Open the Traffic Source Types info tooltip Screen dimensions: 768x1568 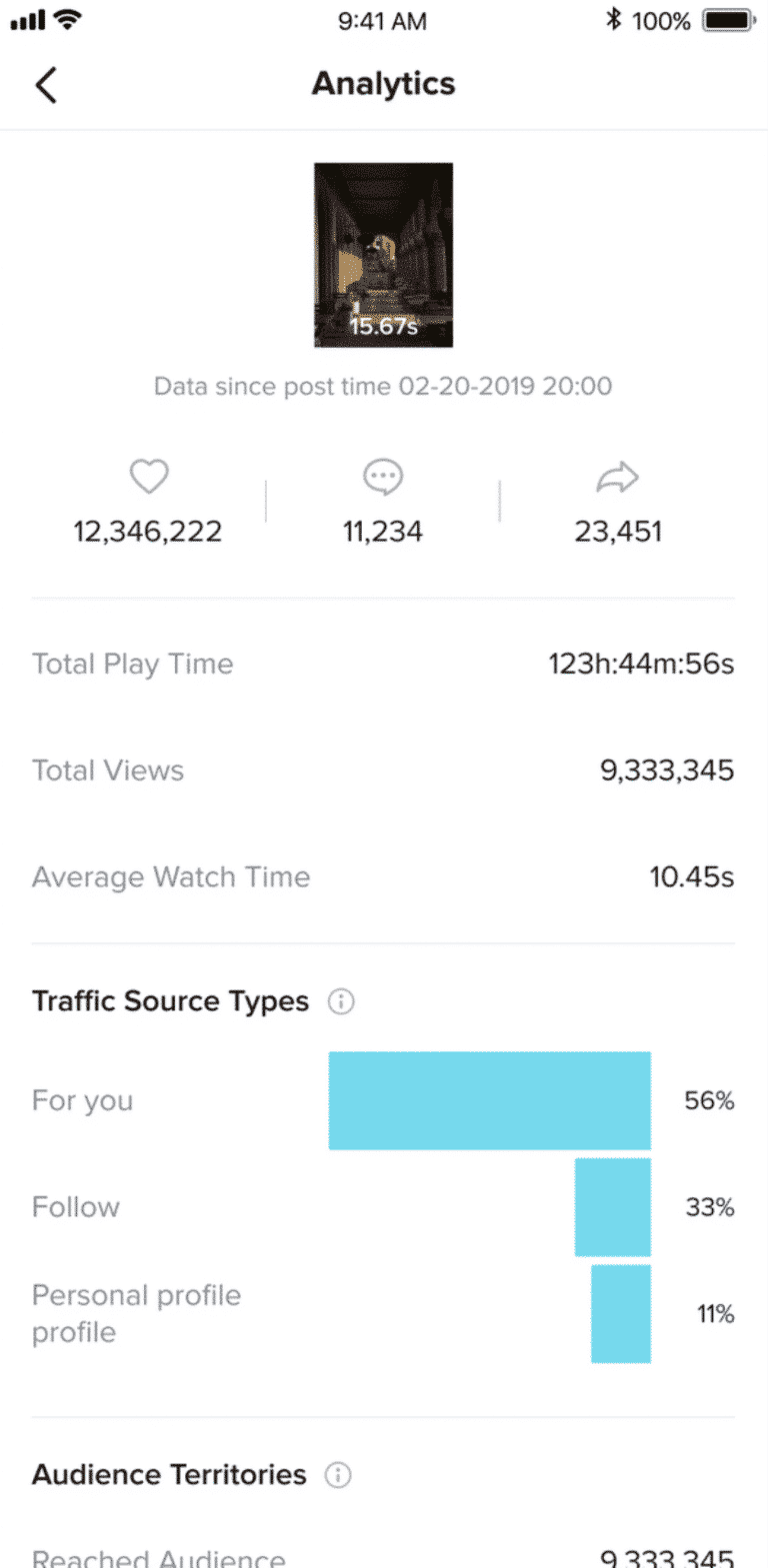(340, 1001)
